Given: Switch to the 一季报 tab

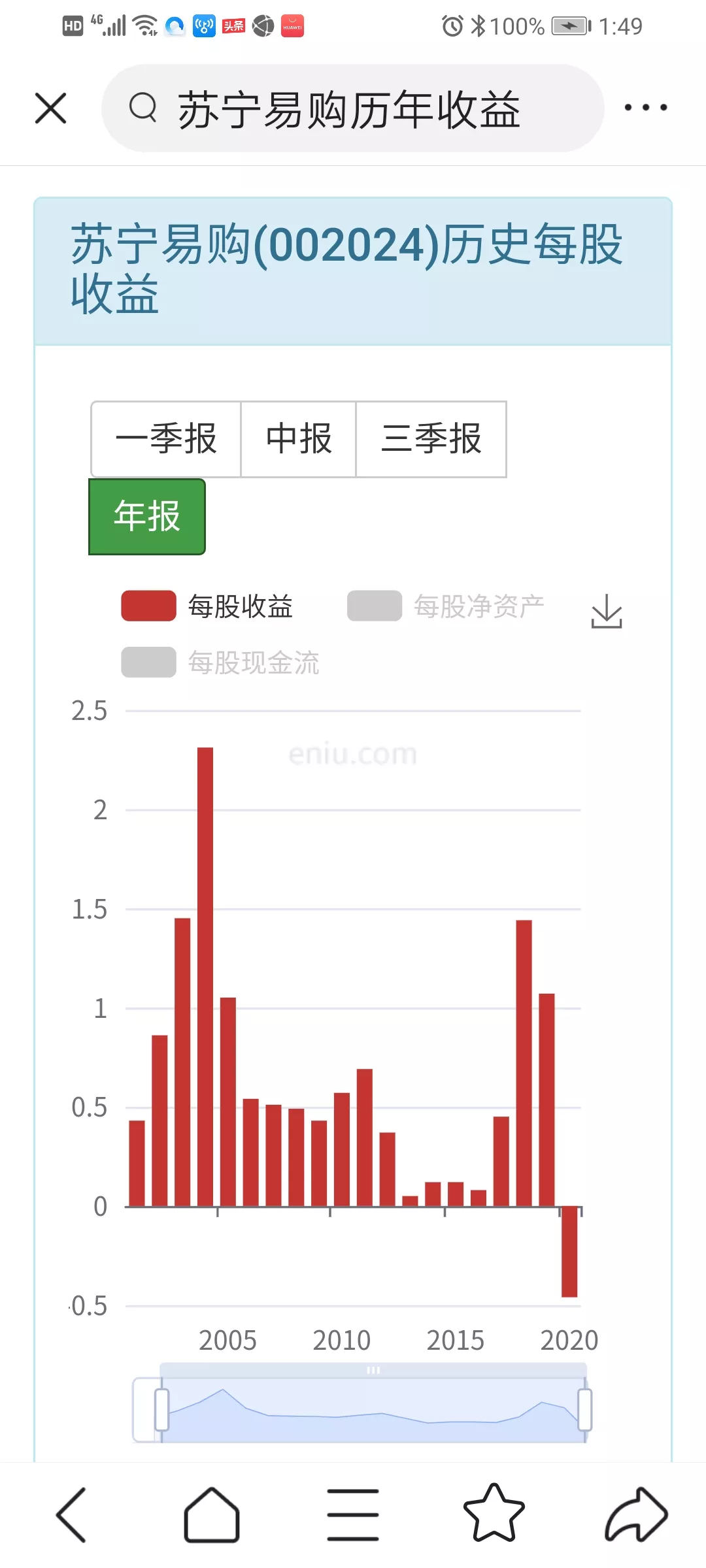Looking at the screenshot, I should 166,439.
